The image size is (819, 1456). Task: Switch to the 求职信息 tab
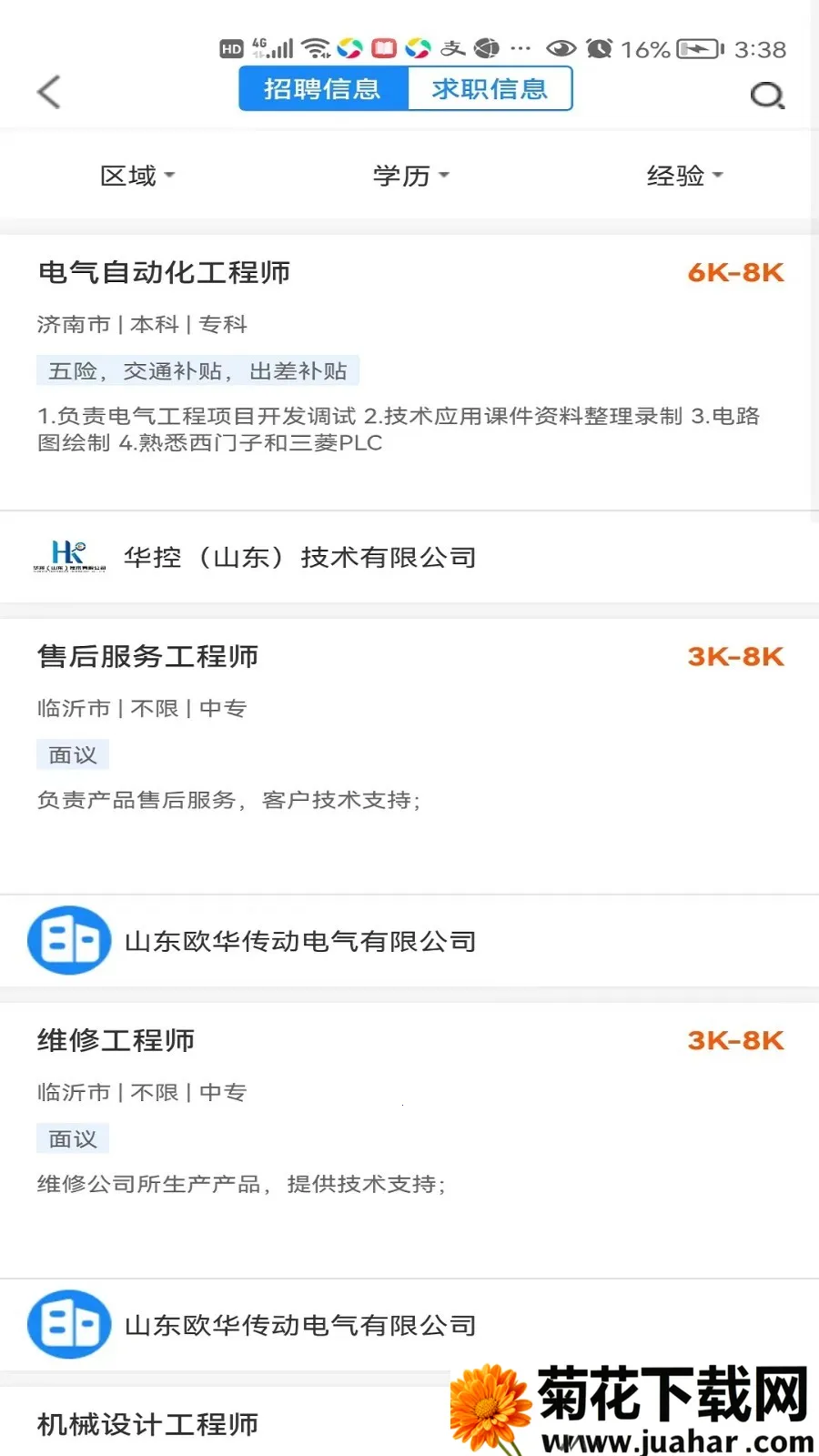tap(490, 89)
